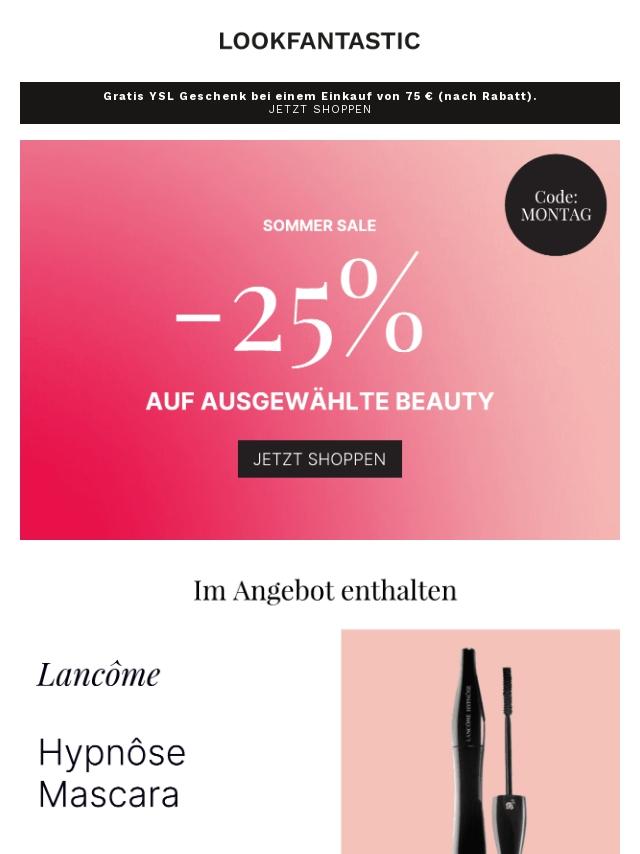This screenshot has height=854, width=640.
Task: Open the Lancôme Hypnôse Mascara product image
Action: (480, 740)
